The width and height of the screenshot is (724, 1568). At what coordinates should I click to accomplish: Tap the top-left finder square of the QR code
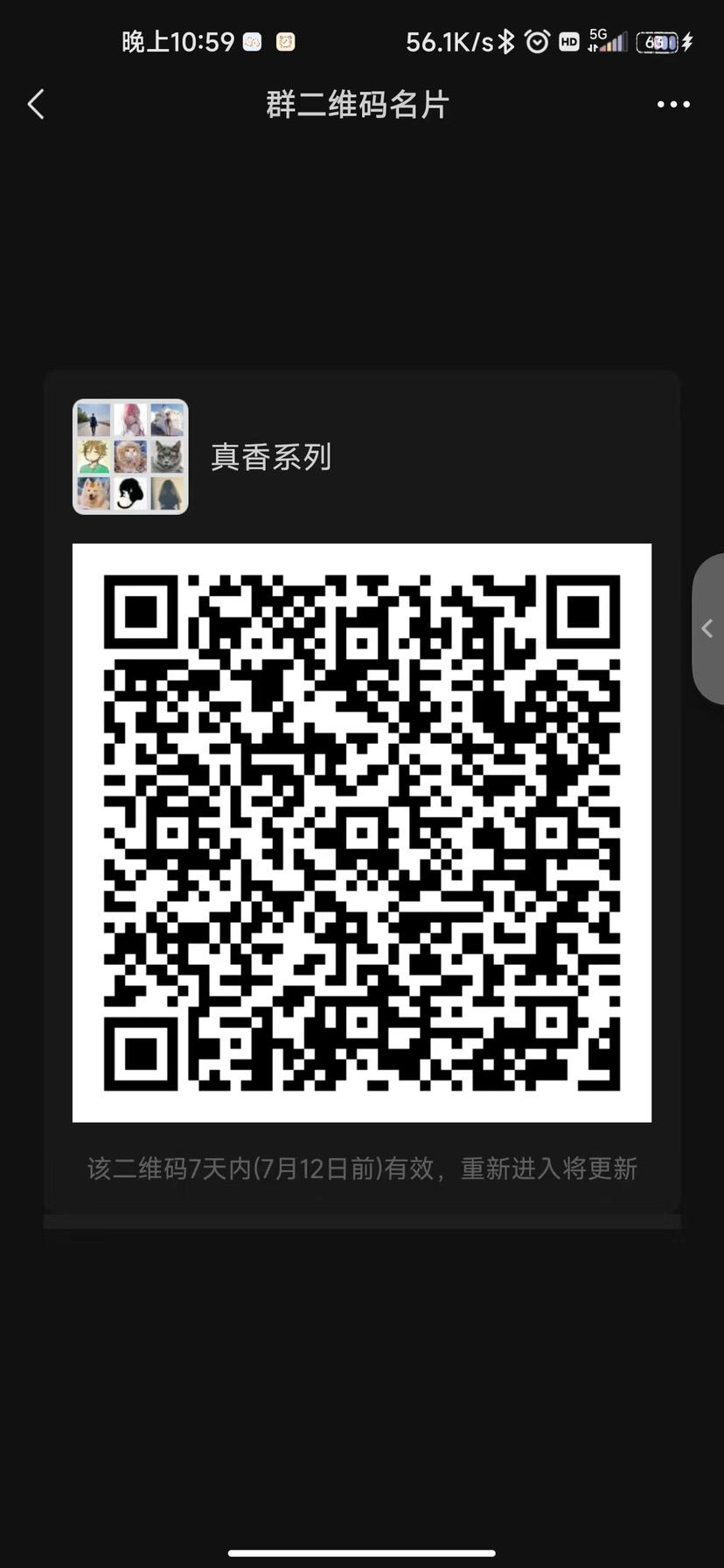coord(143,612)
